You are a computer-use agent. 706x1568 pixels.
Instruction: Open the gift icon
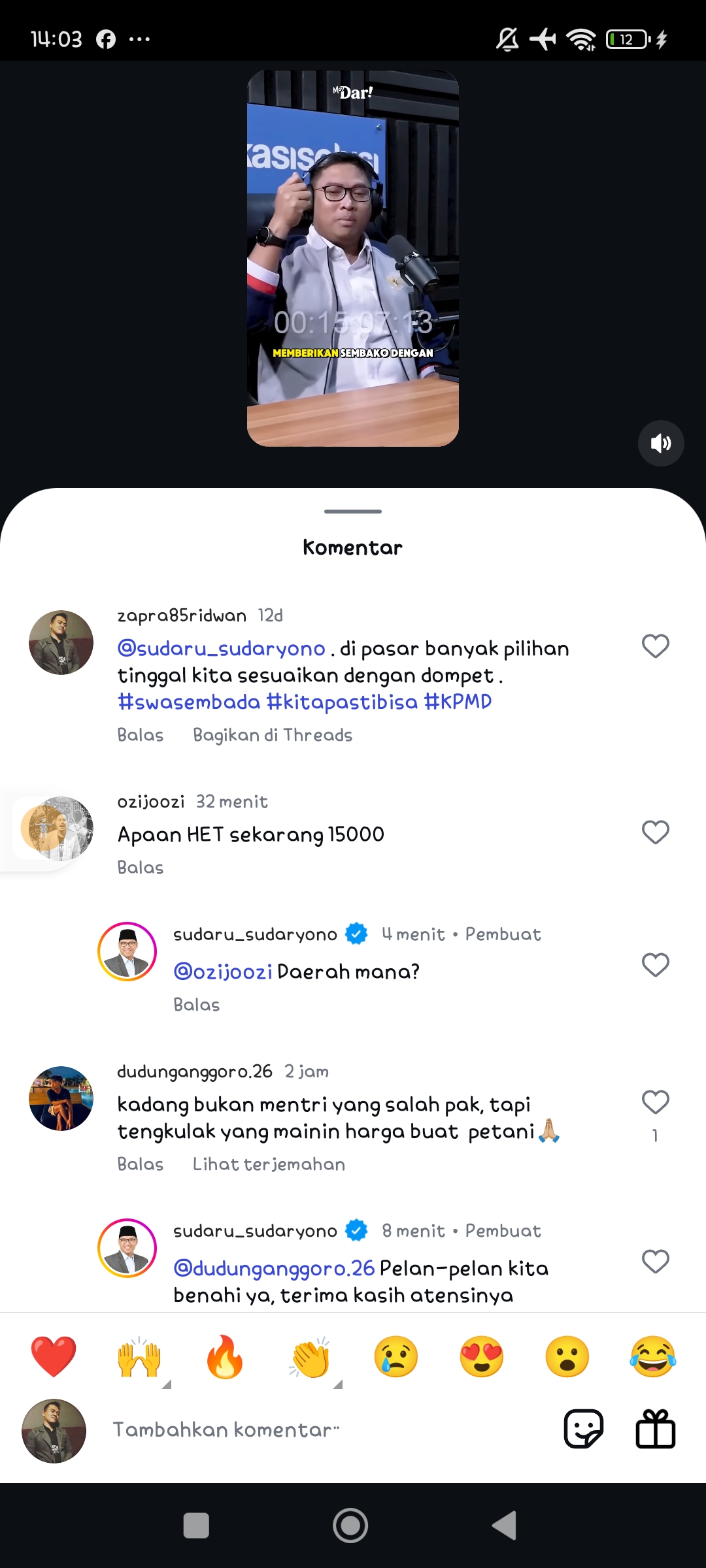coord(656,1429)
